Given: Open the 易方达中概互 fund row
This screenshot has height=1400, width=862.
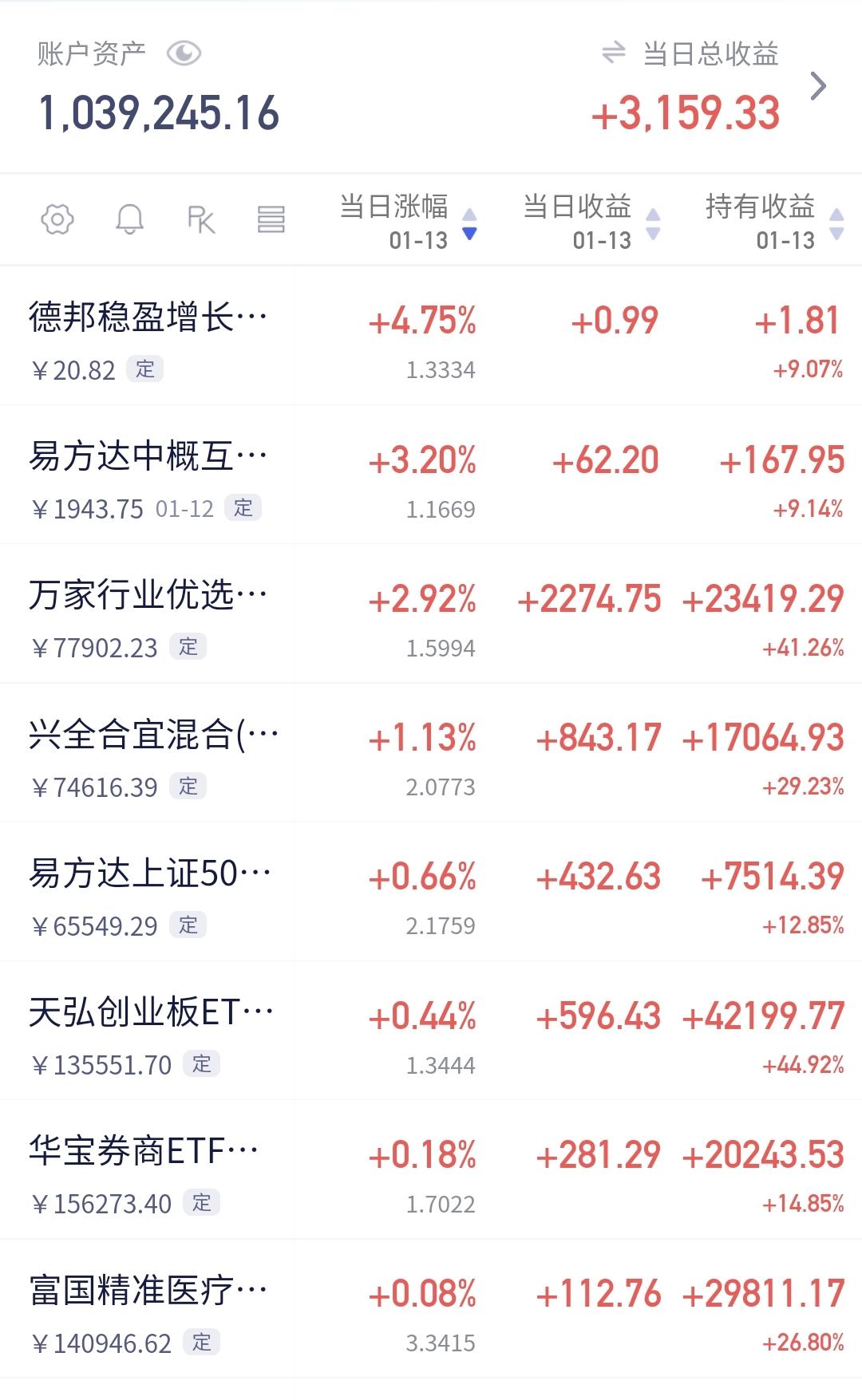Looking at the screenshot, I should coord(431,475).
